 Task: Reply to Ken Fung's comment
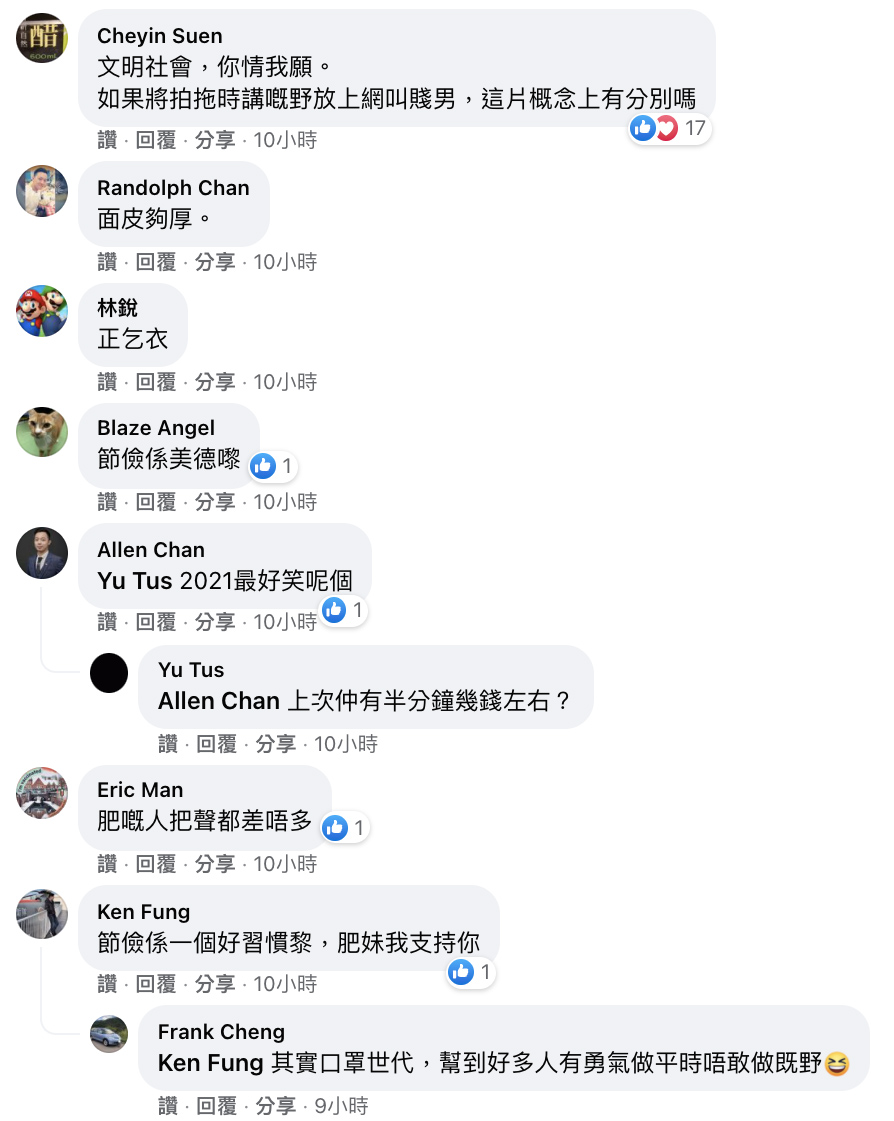[156, 984]
